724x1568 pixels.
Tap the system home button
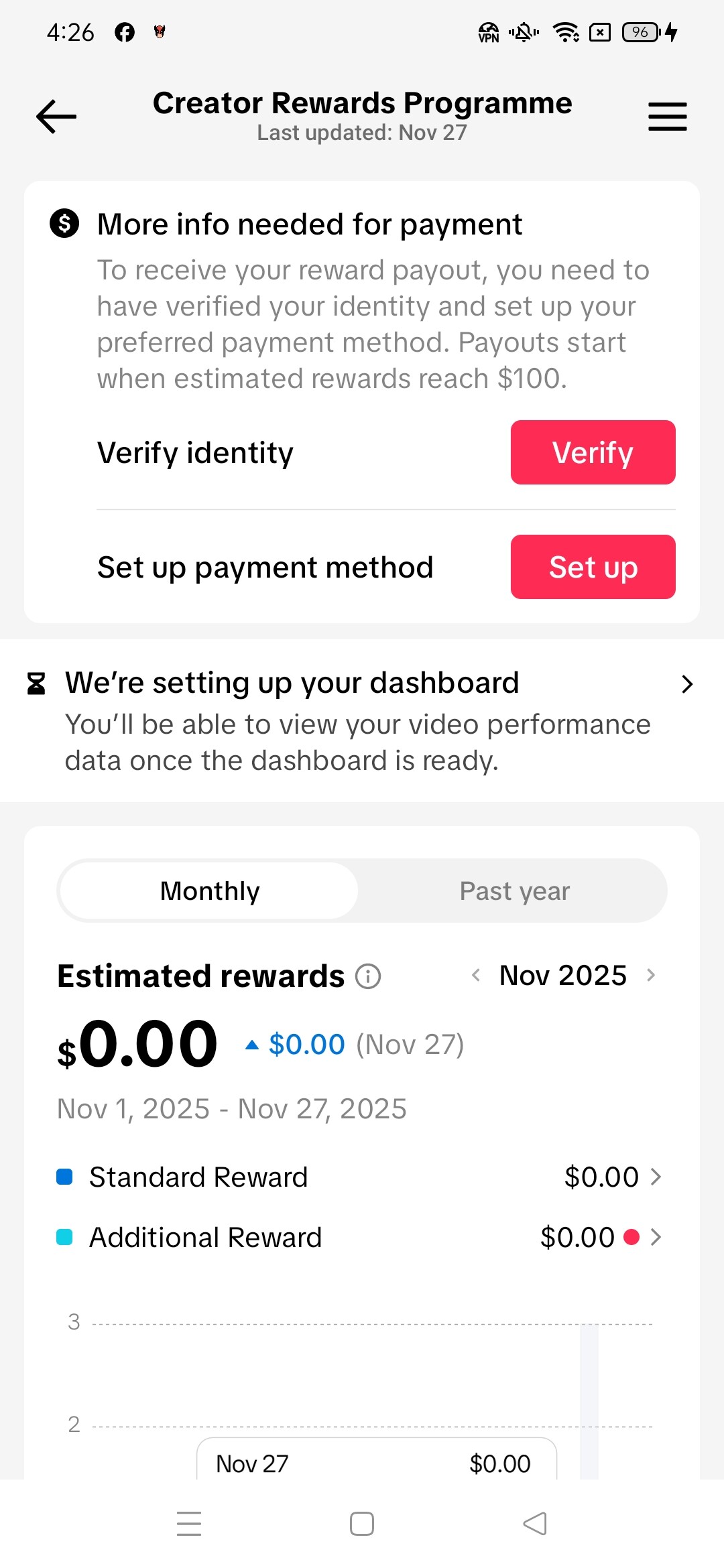(362, 1524)
